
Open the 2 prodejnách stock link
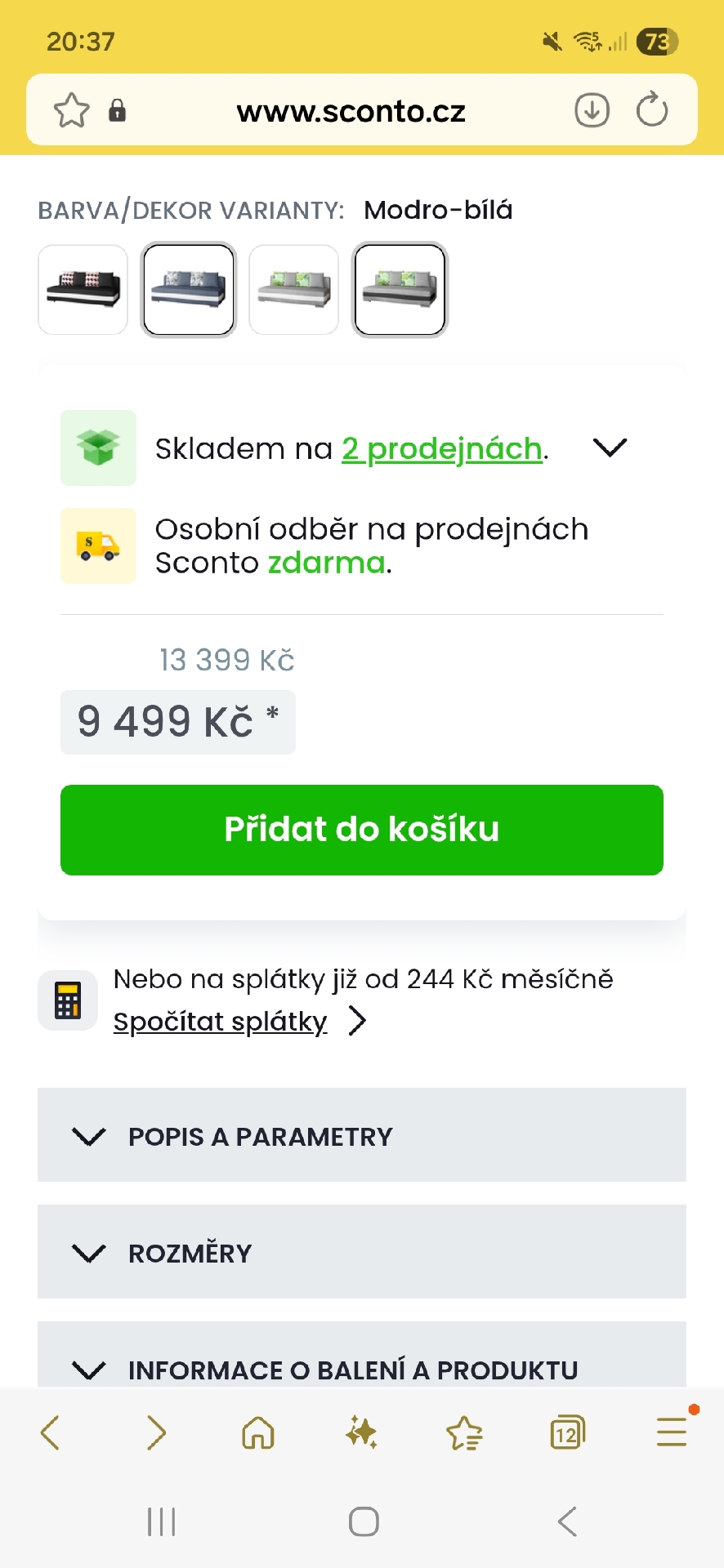(x=442, y=448)
